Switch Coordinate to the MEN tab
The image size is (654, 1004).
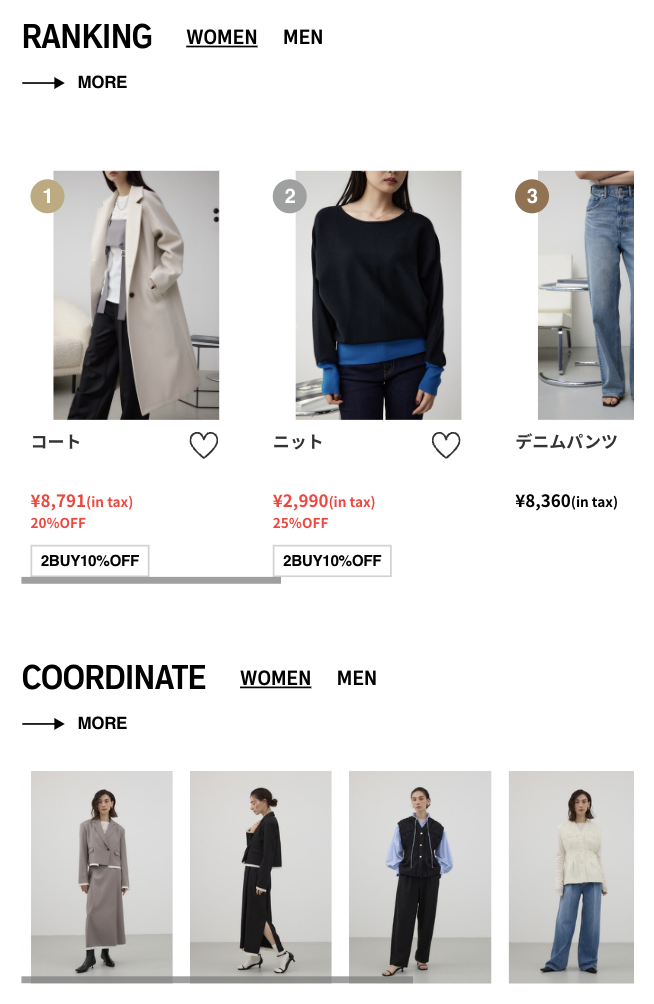356,679
